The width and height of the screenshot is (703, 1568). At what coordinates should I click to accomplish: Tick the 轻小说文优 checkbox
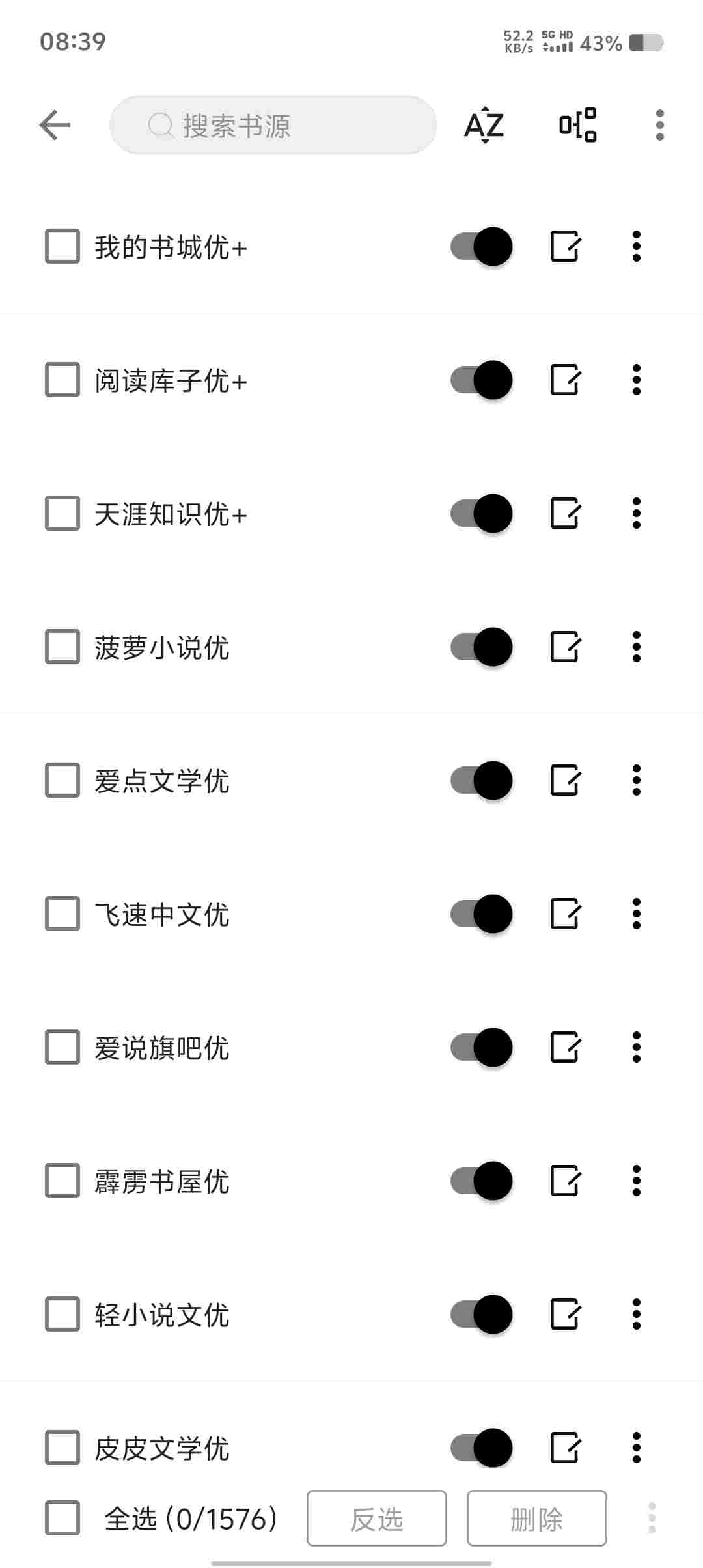(62, 1314)
